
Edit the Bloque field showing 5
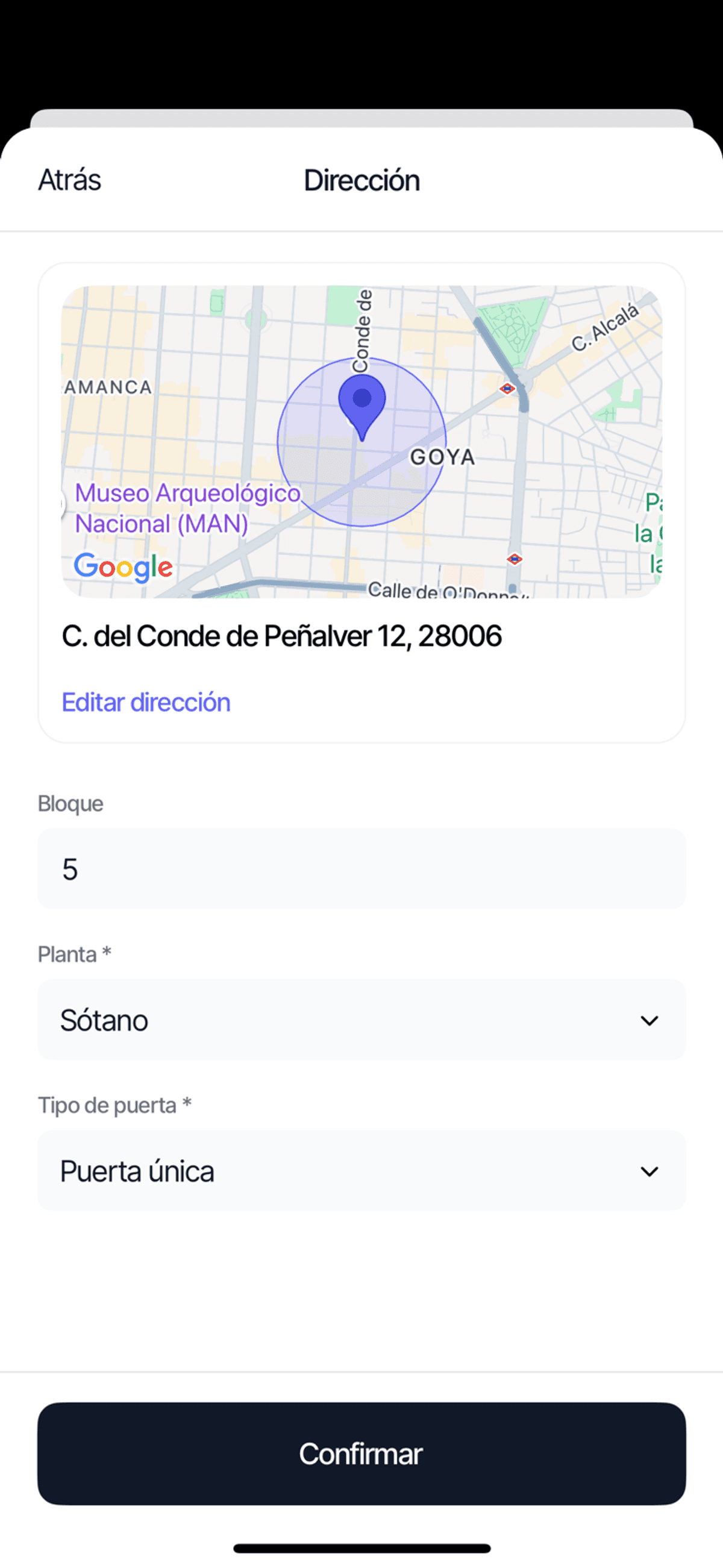tap(361, 868)
